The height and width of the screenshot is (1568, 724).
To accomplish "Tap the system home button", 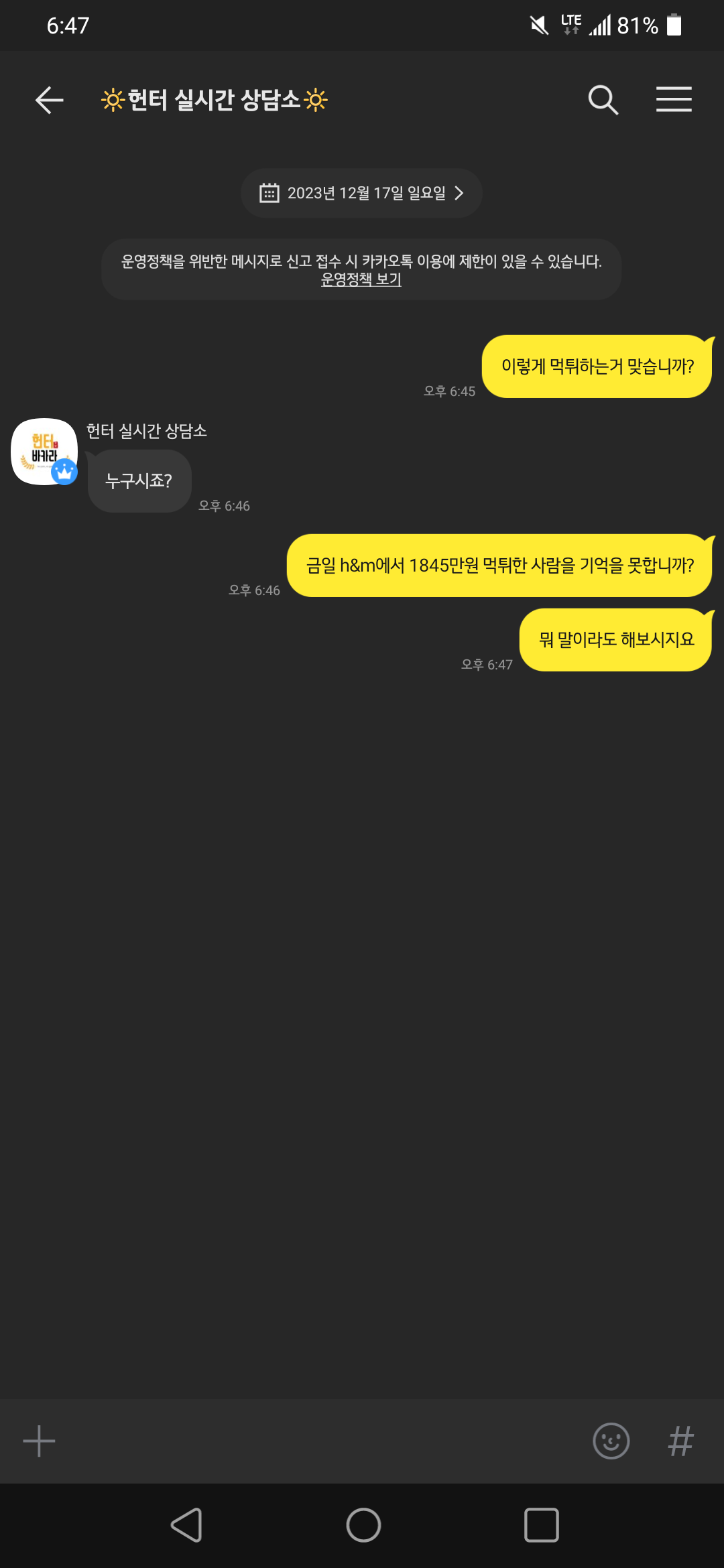I will (363, 1526).
